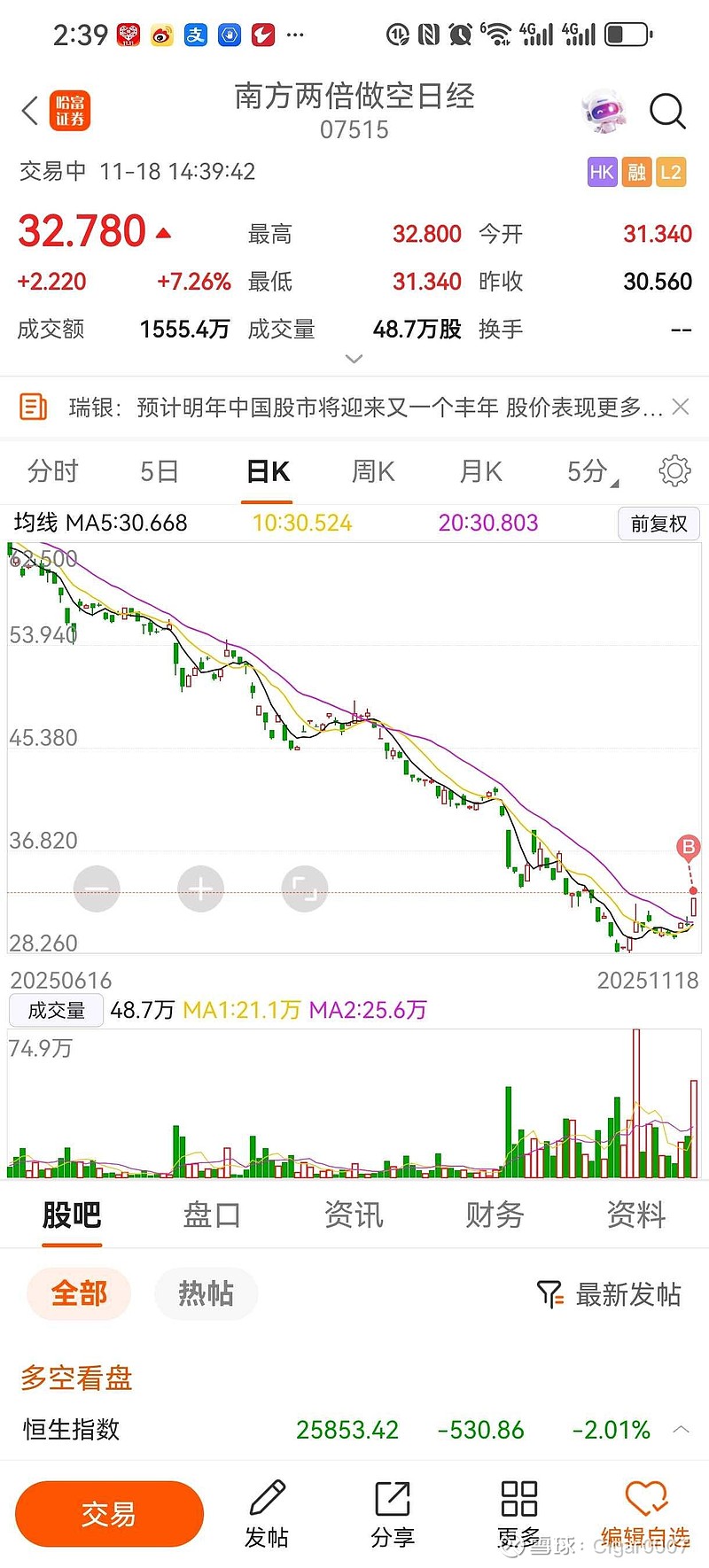This screenshot has height=1568, width=709.
Task: Filter posts by 热帖
Action: pyautogui.click(x=206, y=1294)
